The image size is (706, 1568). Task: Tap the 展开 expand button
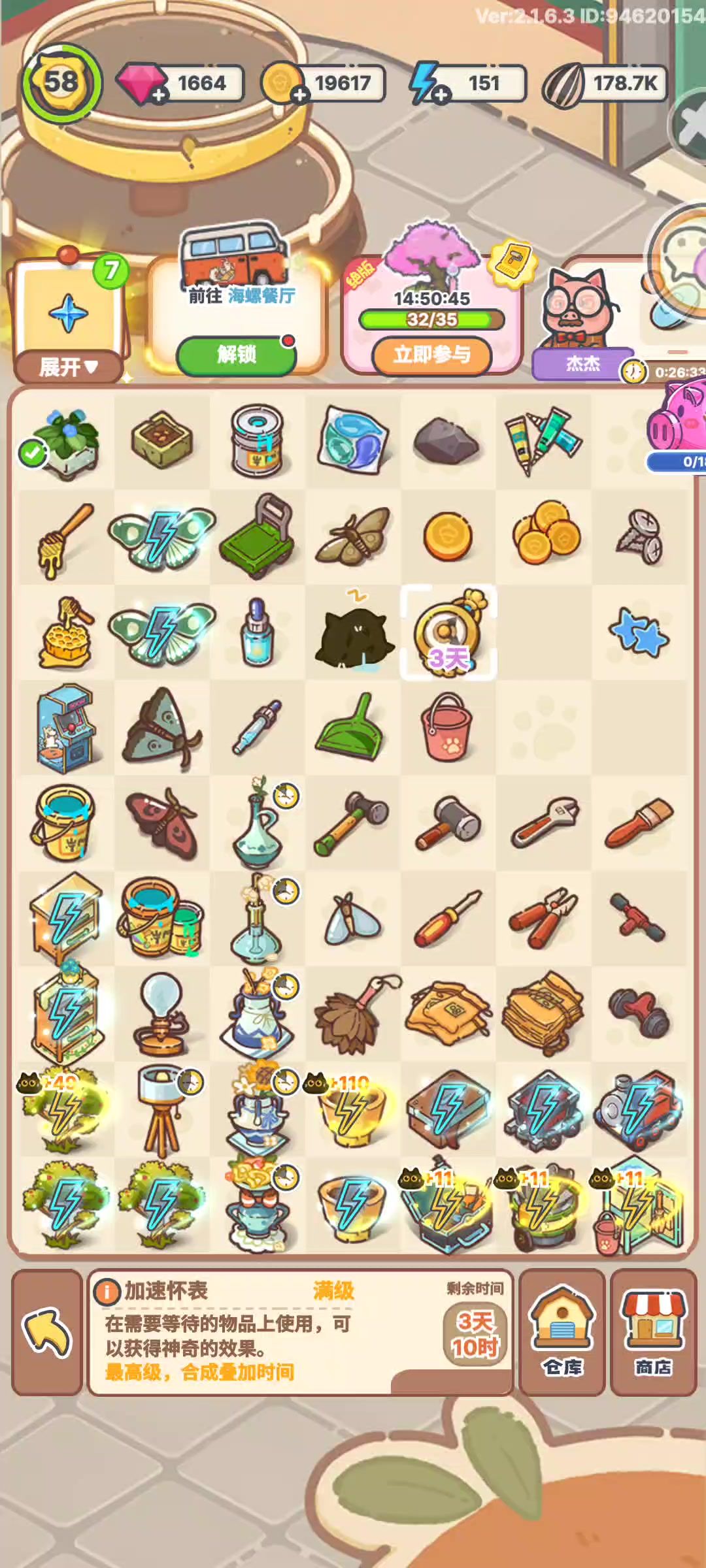[x=68, y=367]
